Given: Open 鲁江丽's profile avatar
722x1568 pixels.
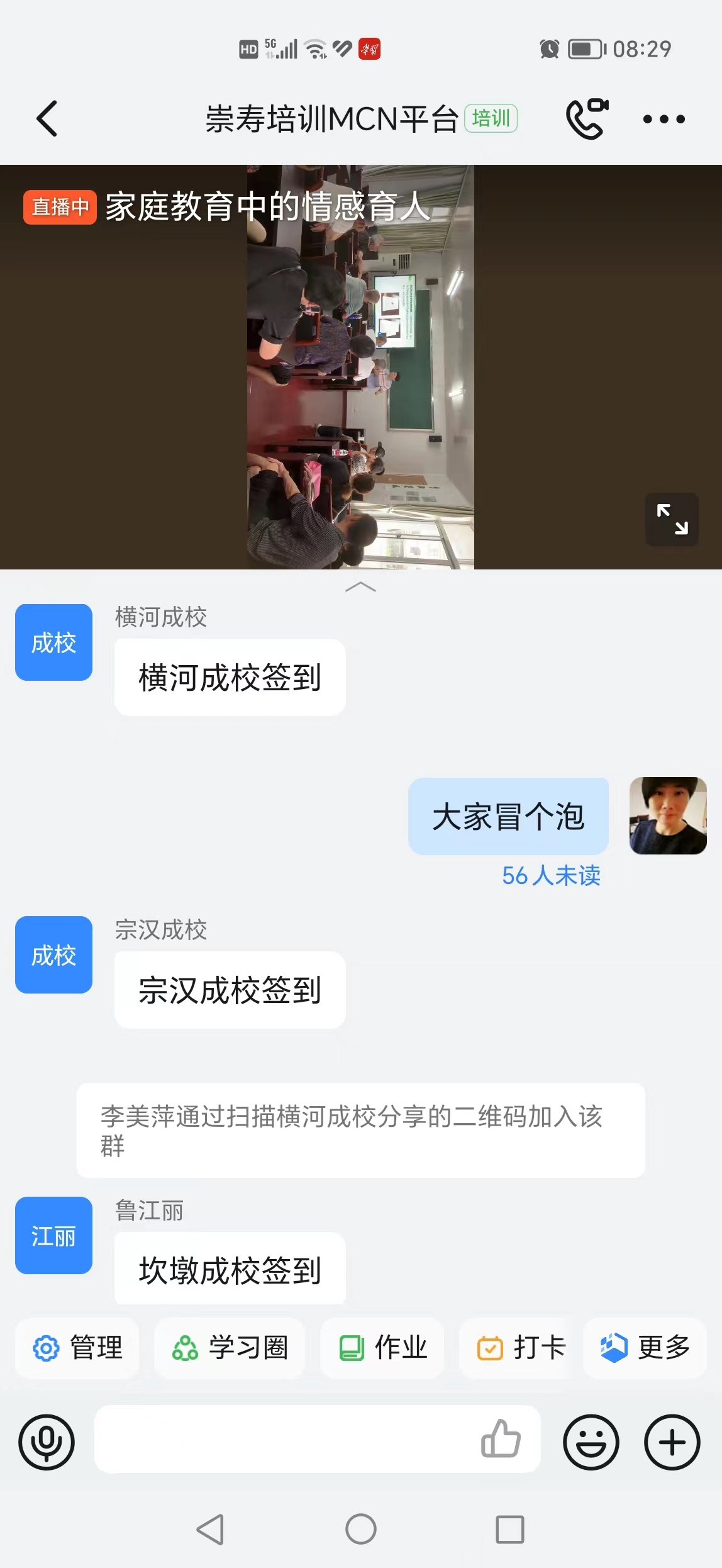Looking at the screenshot, I should point(54,1235).
